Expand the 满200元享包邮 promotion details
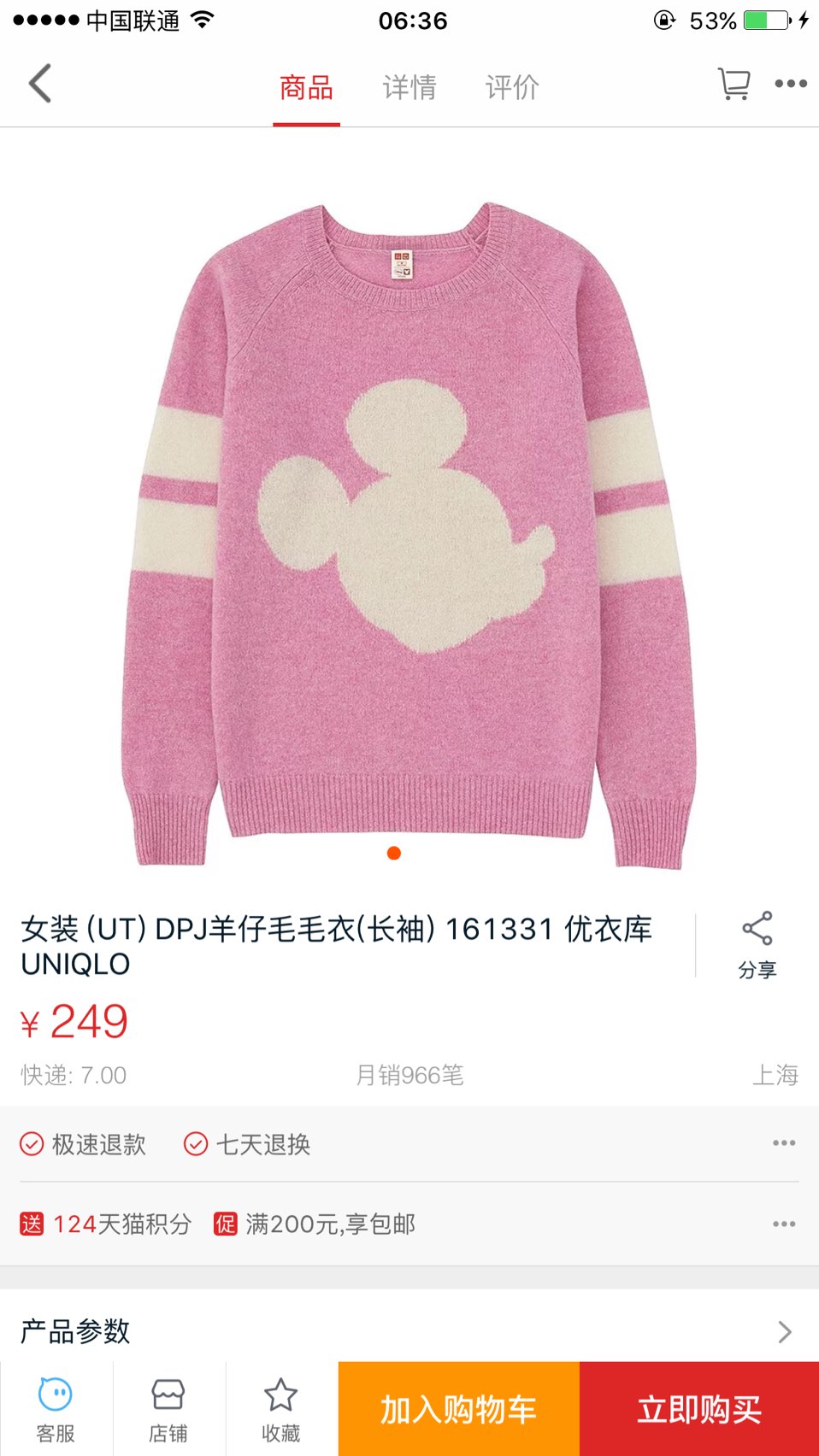Viewport: 819px width, 1456px height. [x=783, y=1224]
